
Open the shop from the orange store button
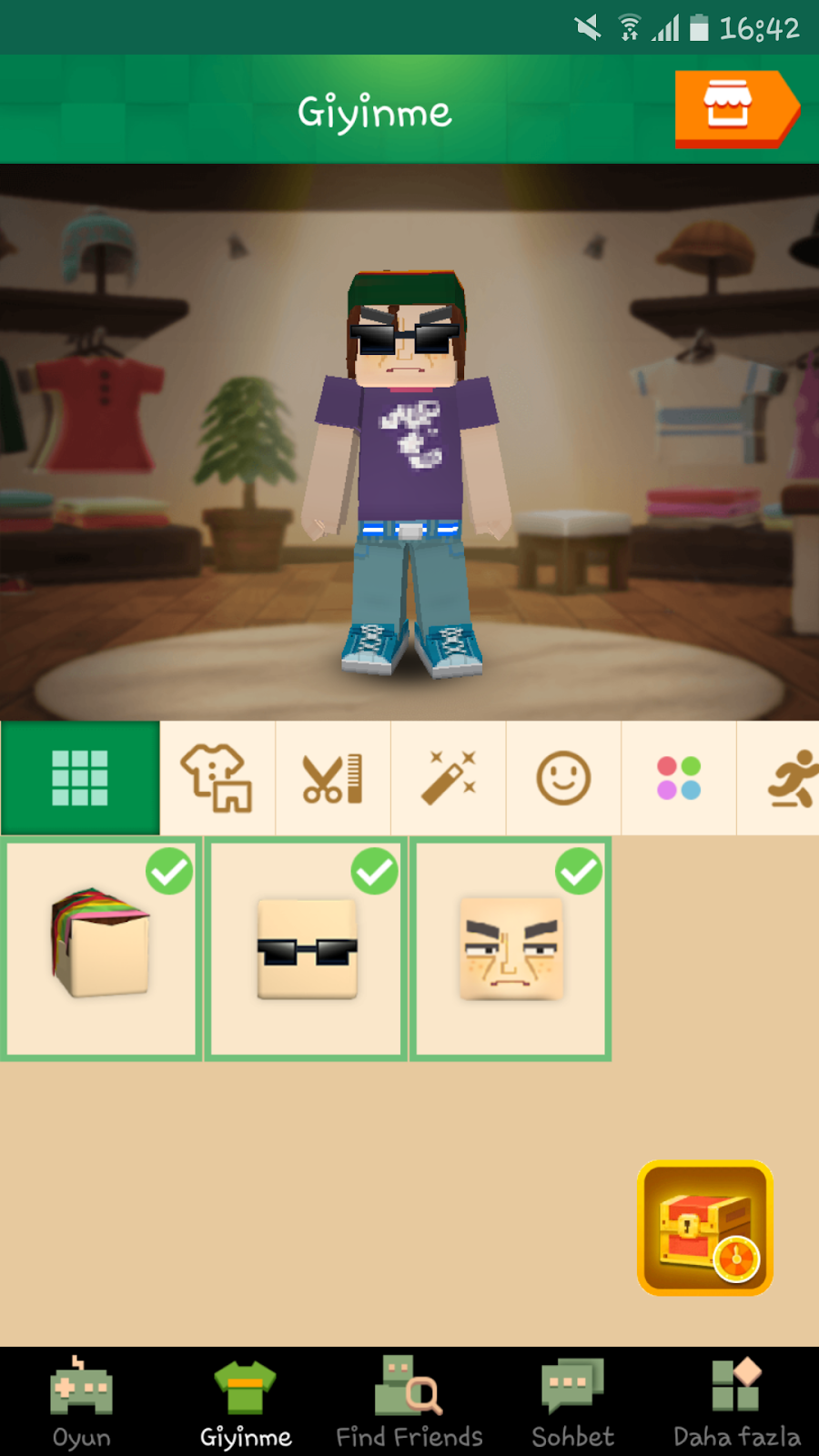click(733, 108)
